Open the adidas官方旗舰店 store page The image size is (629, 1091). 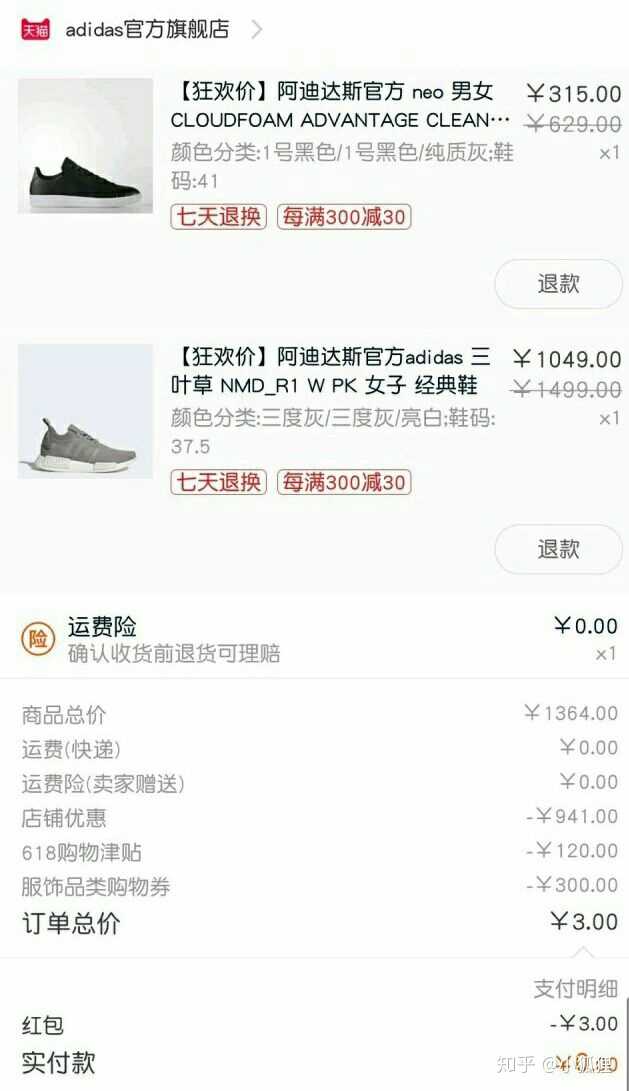click(x=147, y=29)
